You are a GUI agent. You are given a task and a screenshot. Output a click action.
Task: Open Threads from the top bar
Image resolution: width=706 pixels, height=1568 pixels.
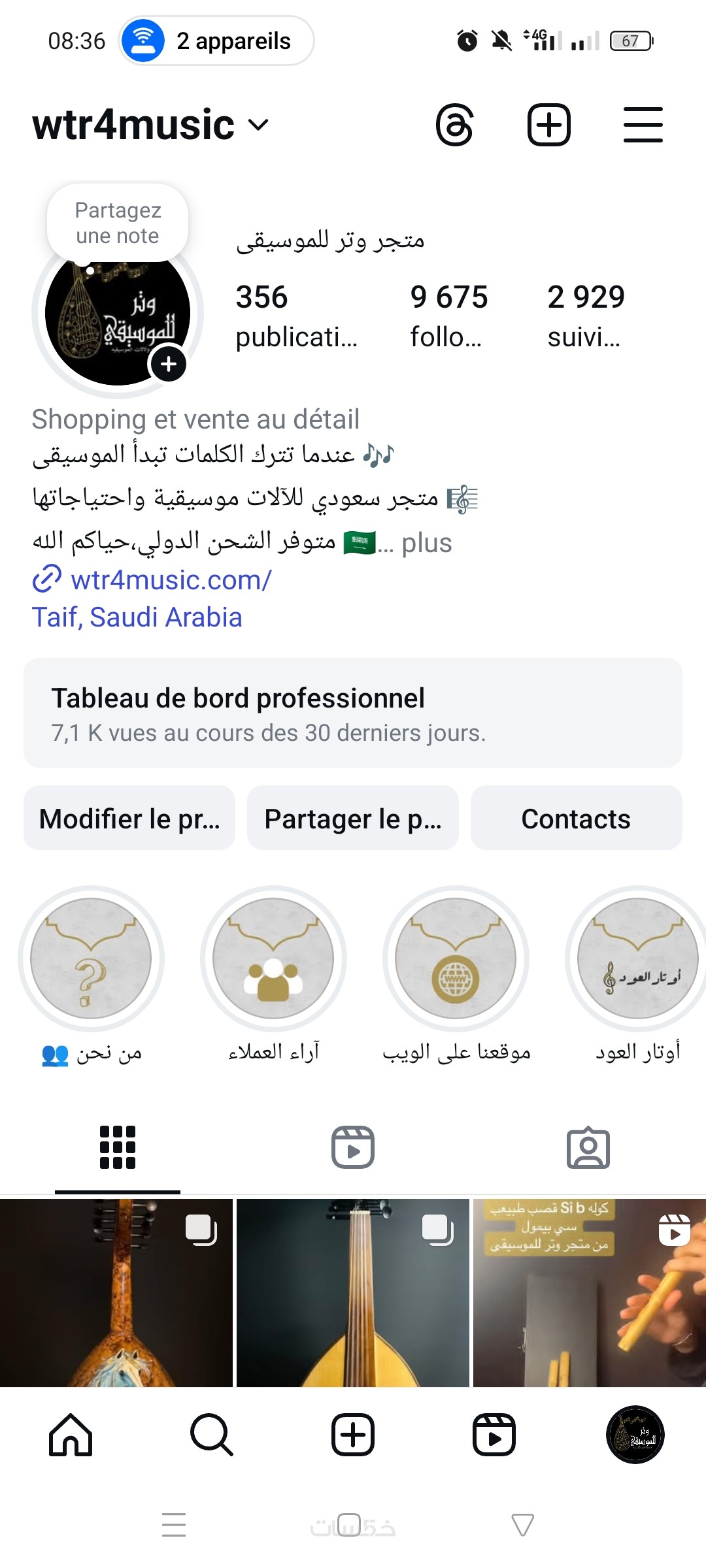(x=454, y=125)
